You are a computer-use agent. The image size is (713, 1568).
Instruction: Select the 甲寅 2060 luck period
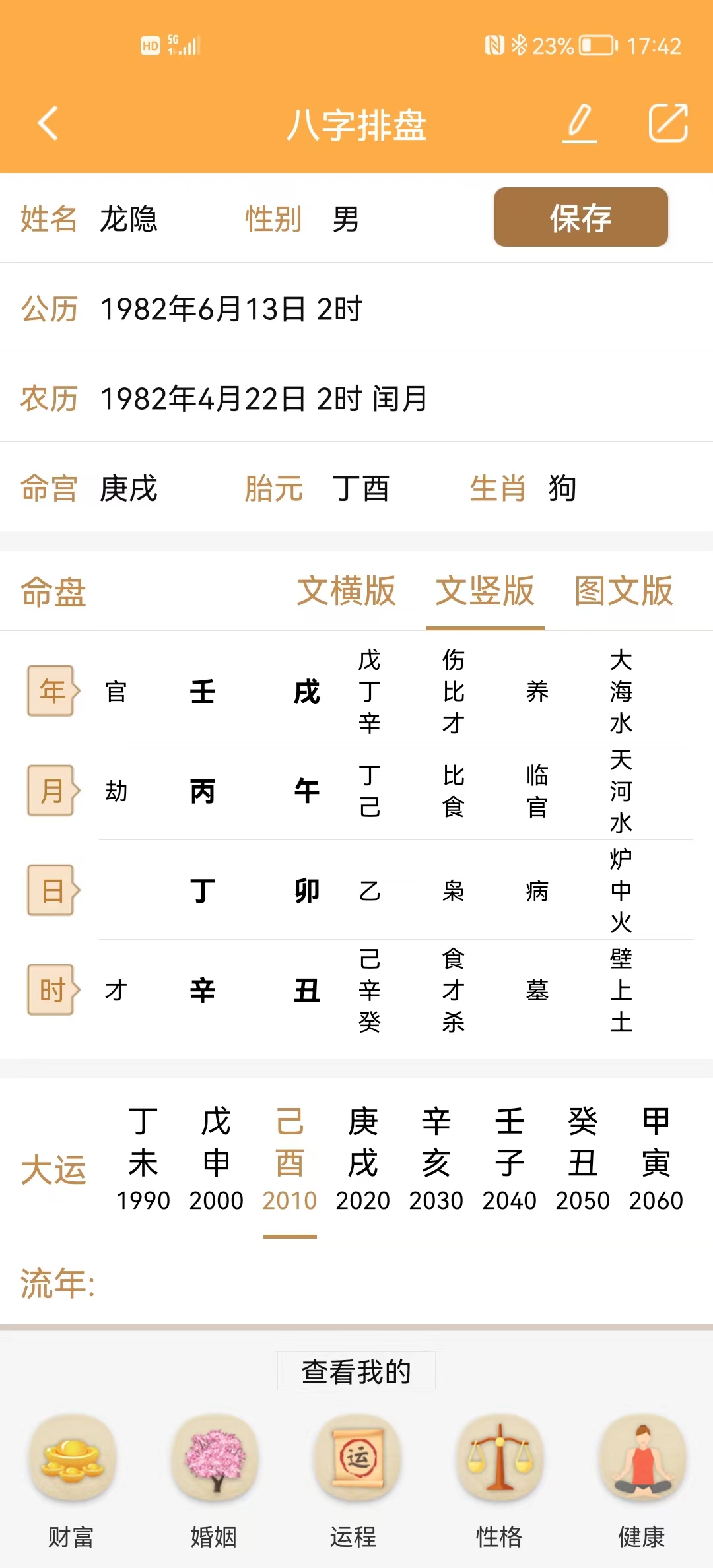(656, 1160)
